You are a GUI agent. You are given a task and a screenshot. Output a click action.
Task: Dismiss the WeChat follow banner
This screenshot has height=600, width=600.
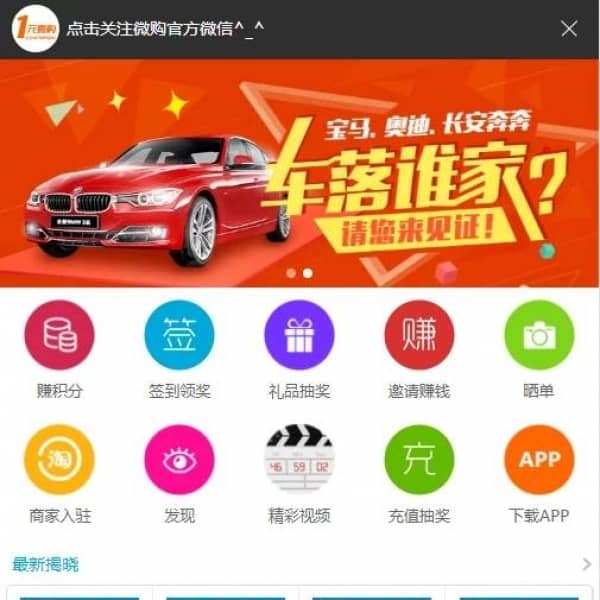tap(569, 28)
